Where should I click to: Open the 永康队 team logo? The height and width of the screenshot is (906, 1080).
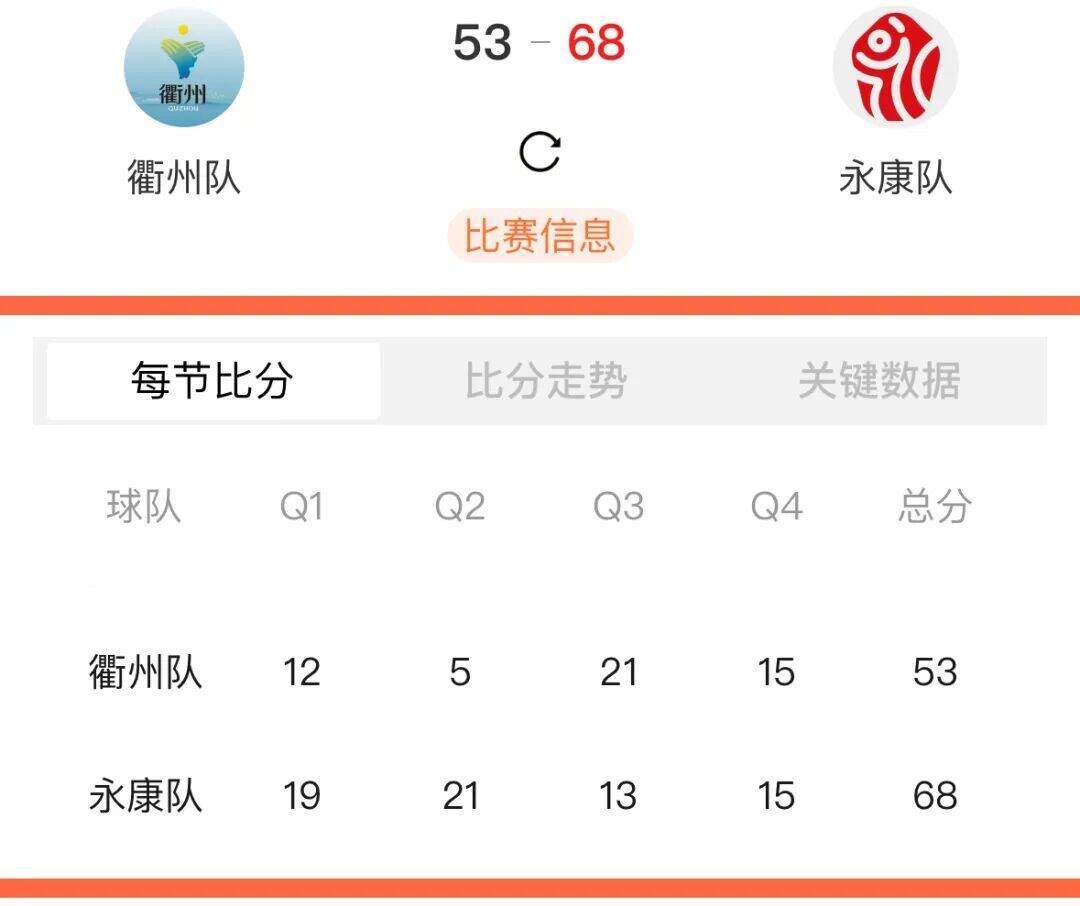[895, 67]
